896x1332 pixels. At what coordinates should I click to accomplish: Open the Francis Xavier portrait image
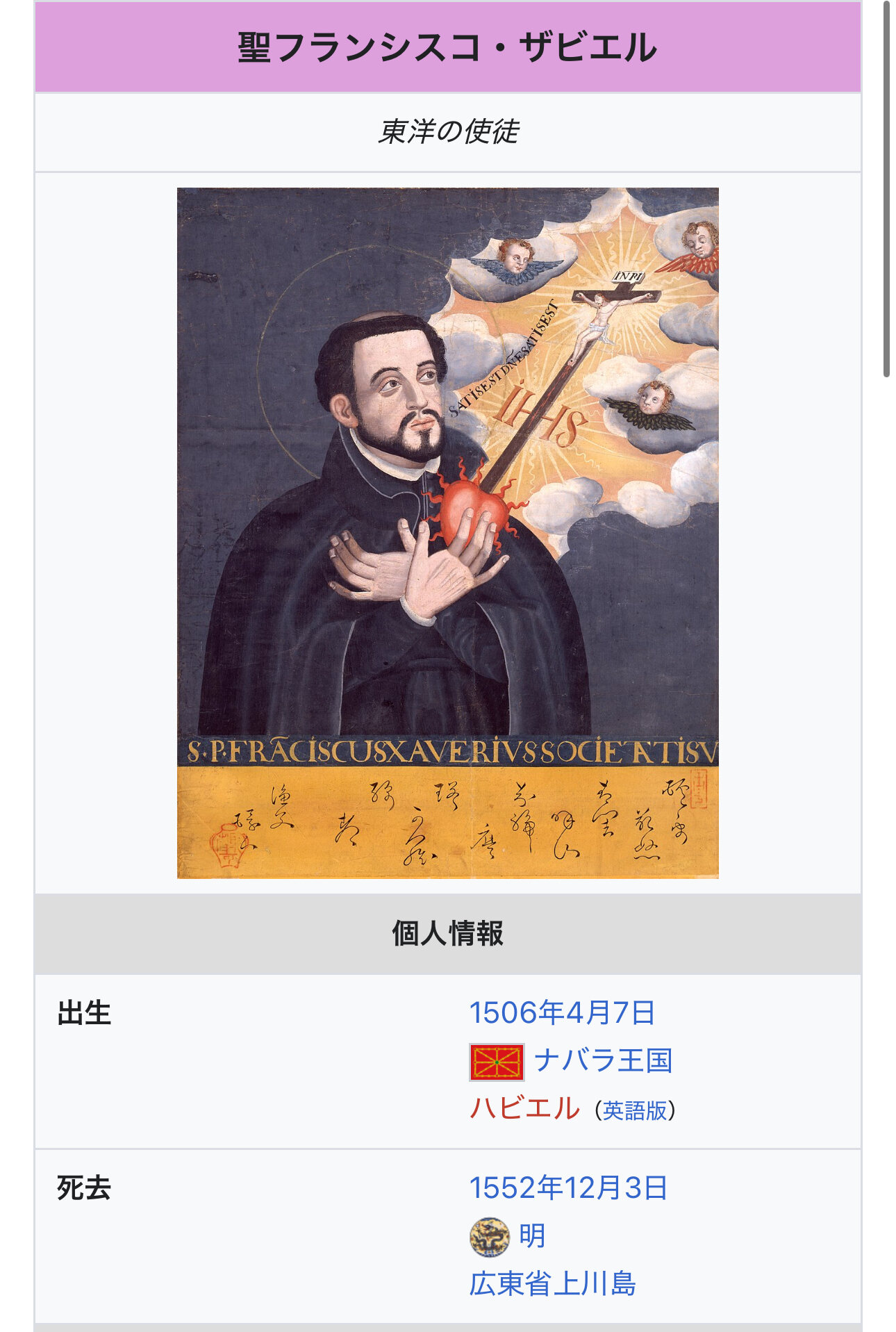(x=447, y=532)
